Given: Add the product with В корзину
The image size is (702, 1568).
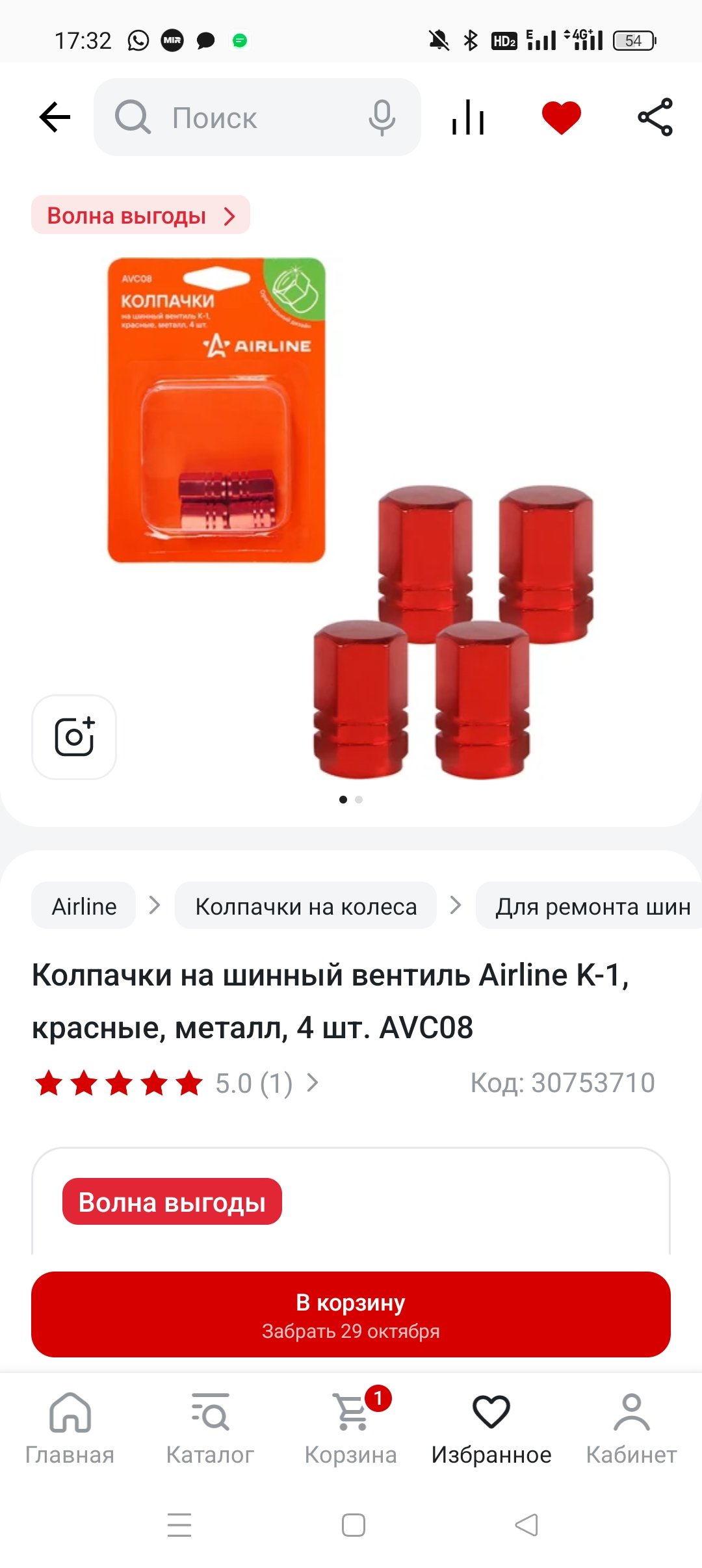Looking at the screenshot, I should (351, 1314).
